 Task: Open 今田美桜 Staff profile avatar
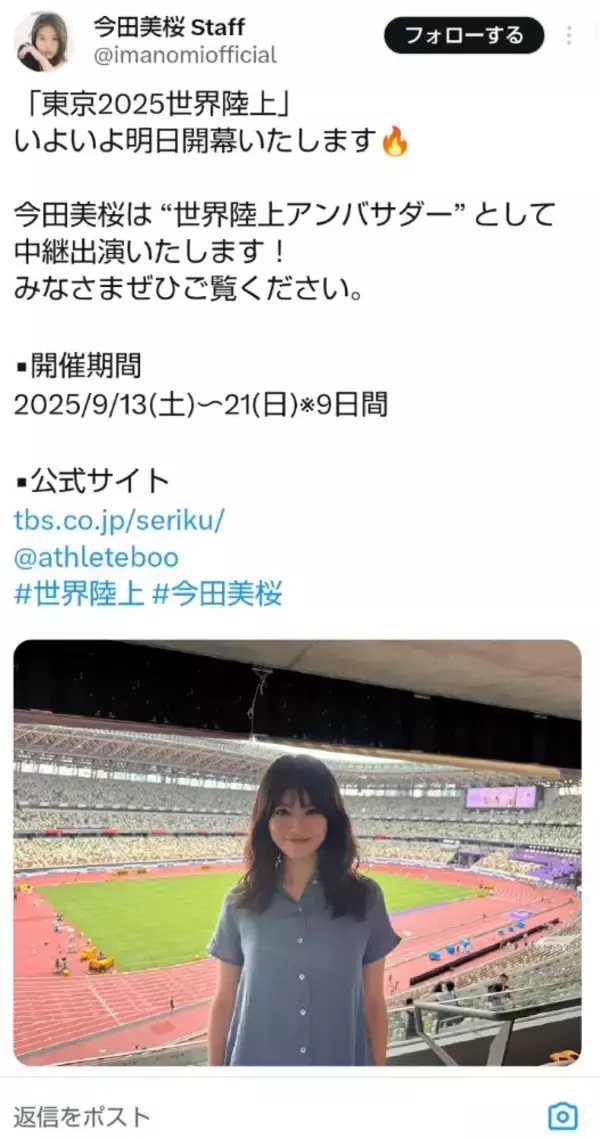coord(43,41)
